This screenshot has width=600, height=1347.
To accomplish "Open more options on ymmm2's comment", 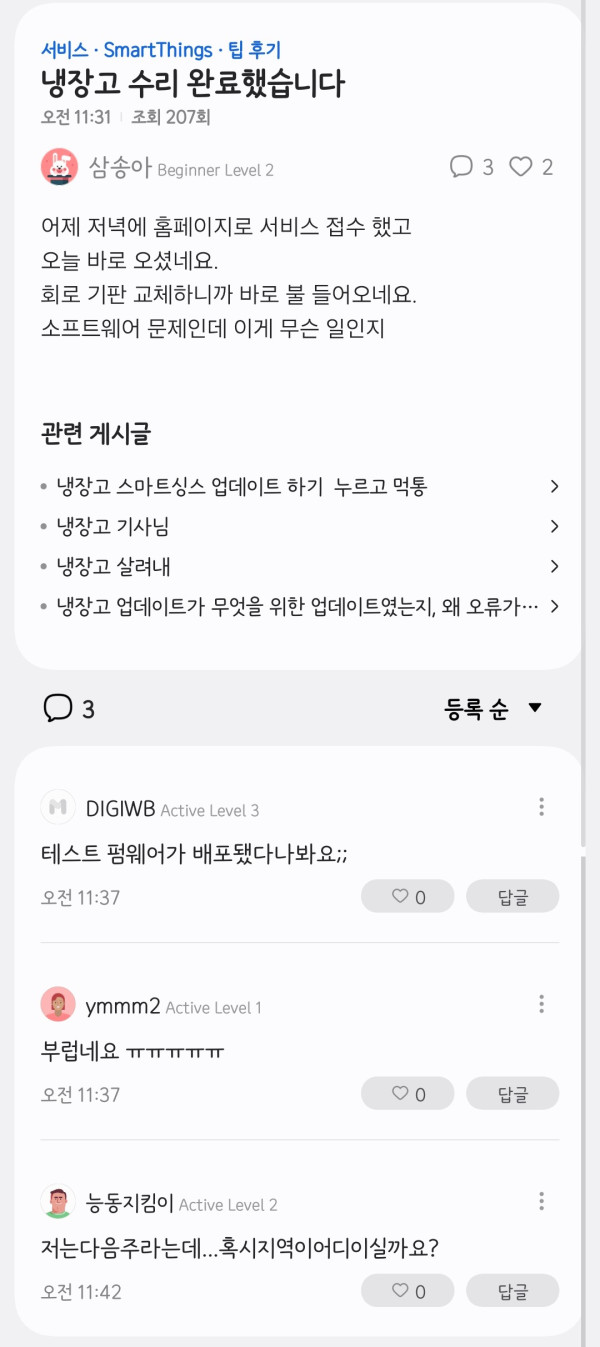I will pyautogui.click(x=541, y=1004).
